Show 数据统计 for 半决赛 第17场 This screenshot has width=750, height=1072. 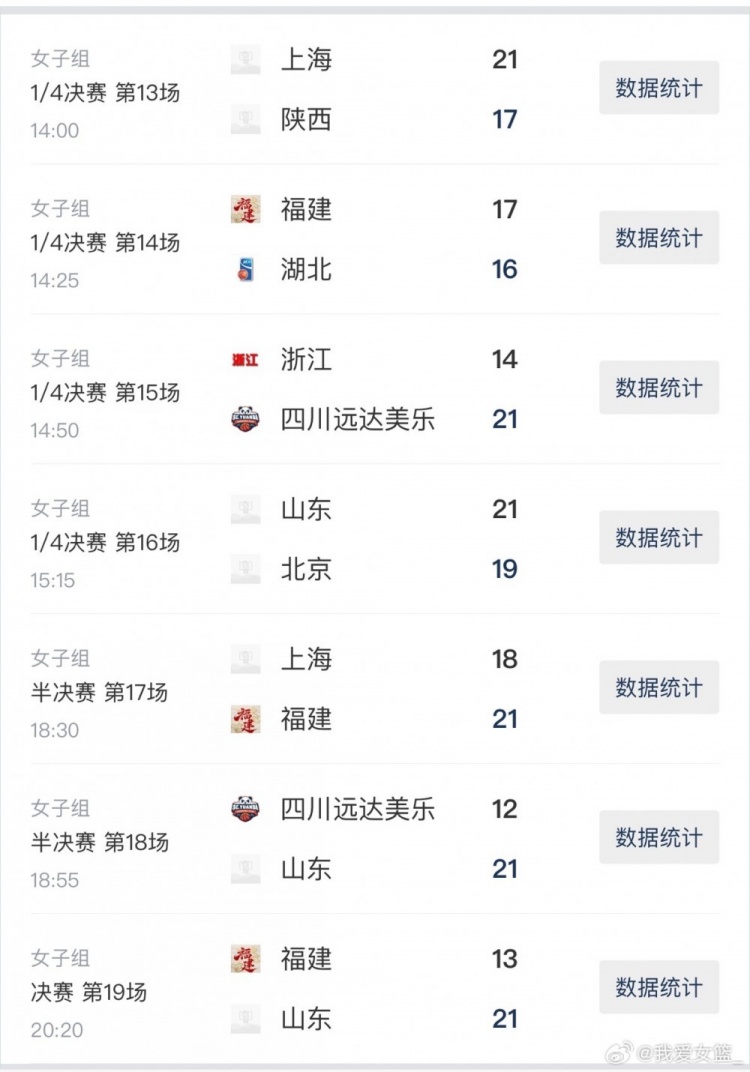(659, 688)
